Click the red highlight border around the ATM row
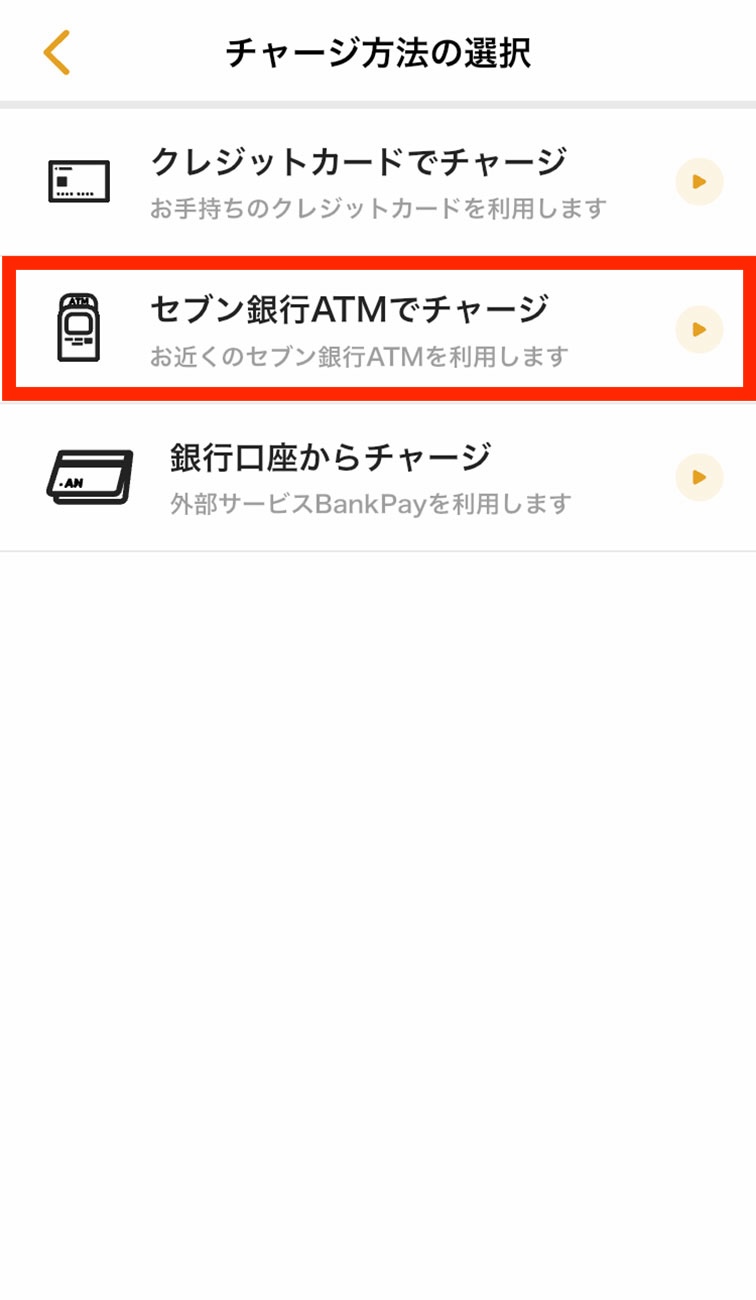Viewport: 756px width, 1300px height. pos(378,263)
